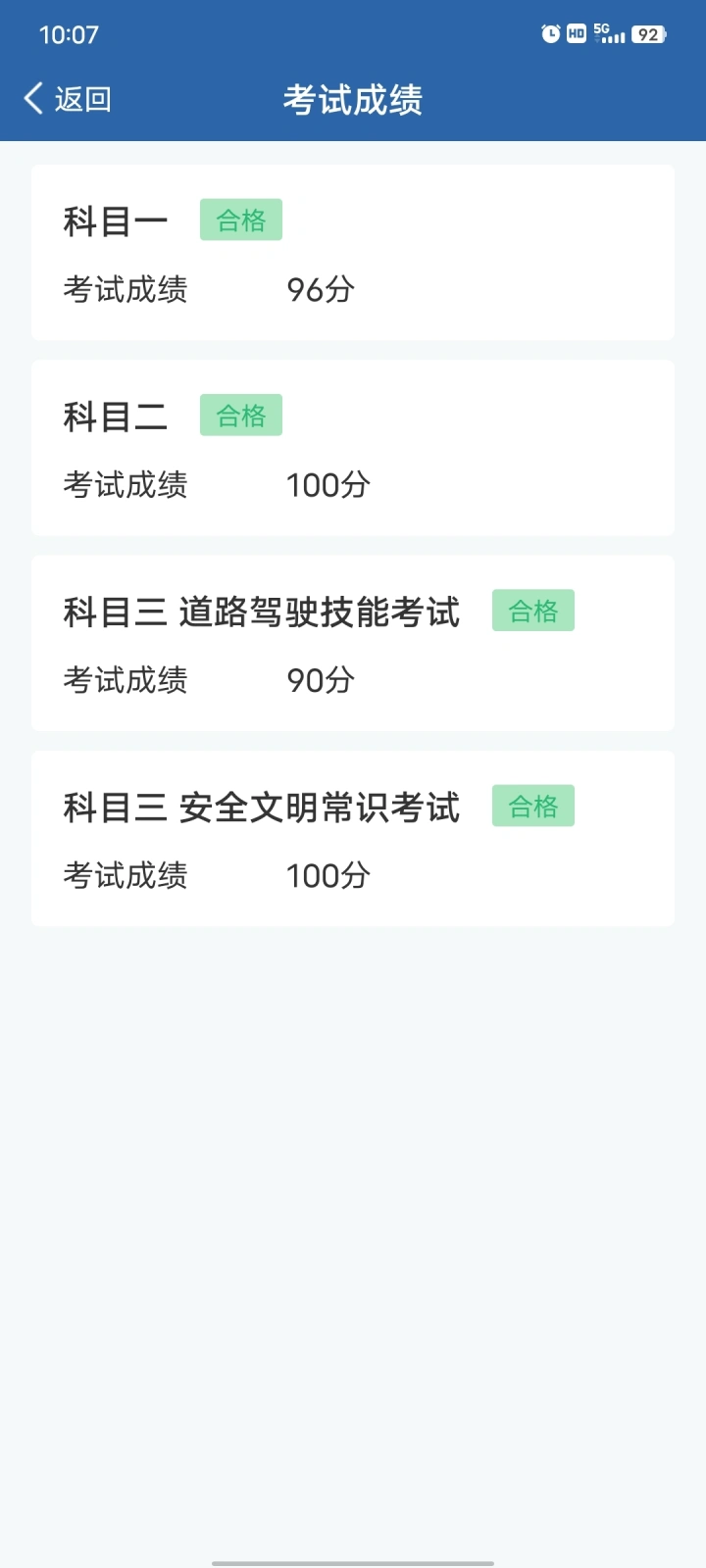Tap the 返回 back button
Viewport: 706px width, 1568px height.
tap(68, 99)
